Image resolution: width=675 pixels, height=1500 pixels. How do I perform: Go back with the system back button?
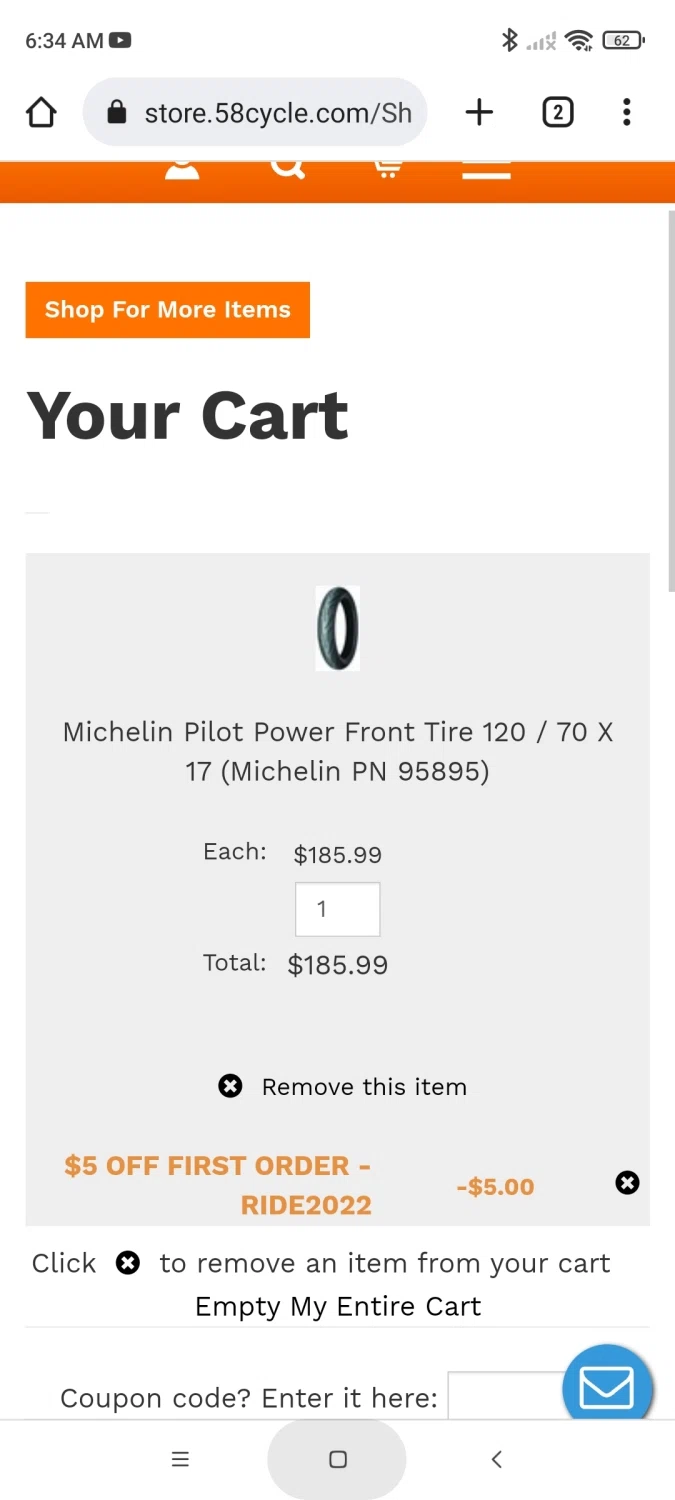pos(496,1460)
